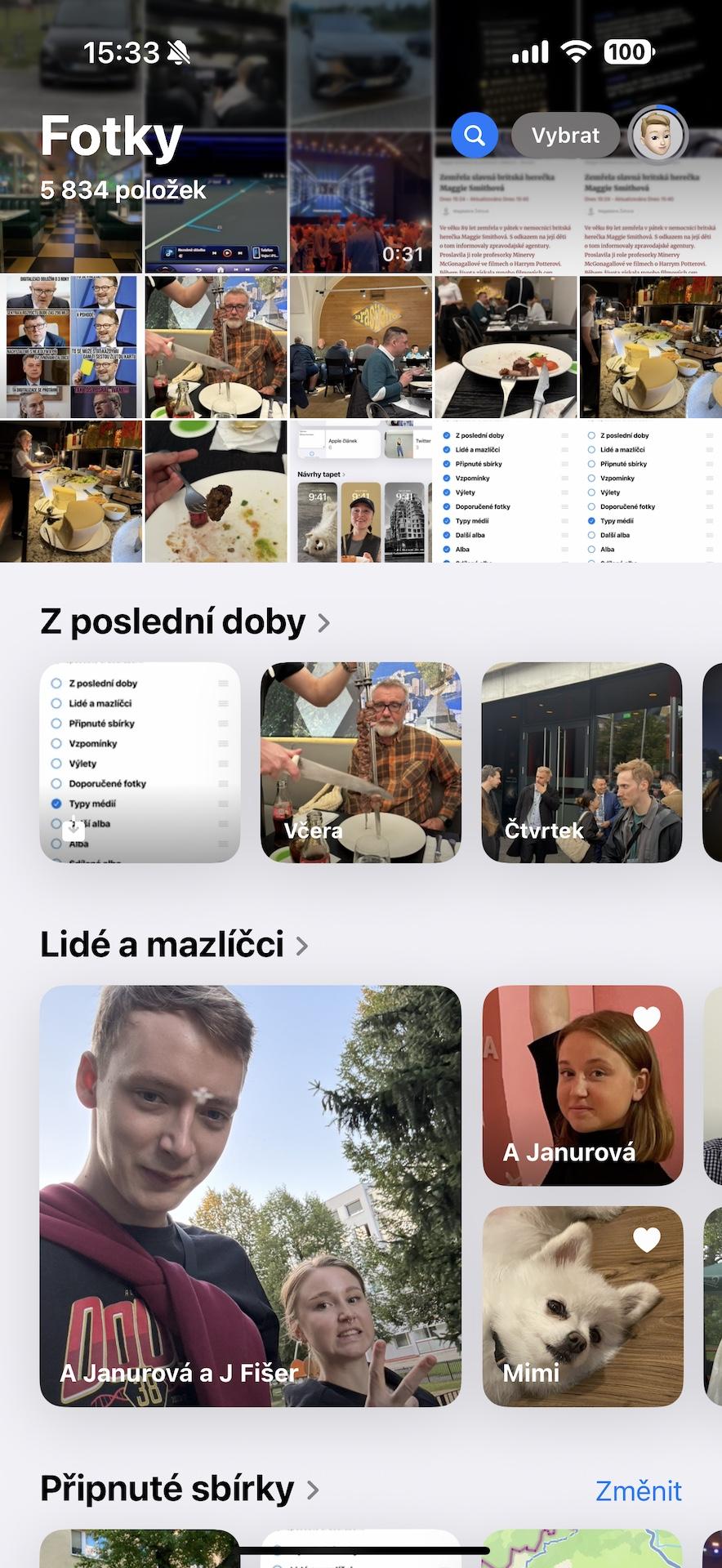Open the Návrhy tapet screenshot in grid
The image size is (722, 1568).
[361, 492]
